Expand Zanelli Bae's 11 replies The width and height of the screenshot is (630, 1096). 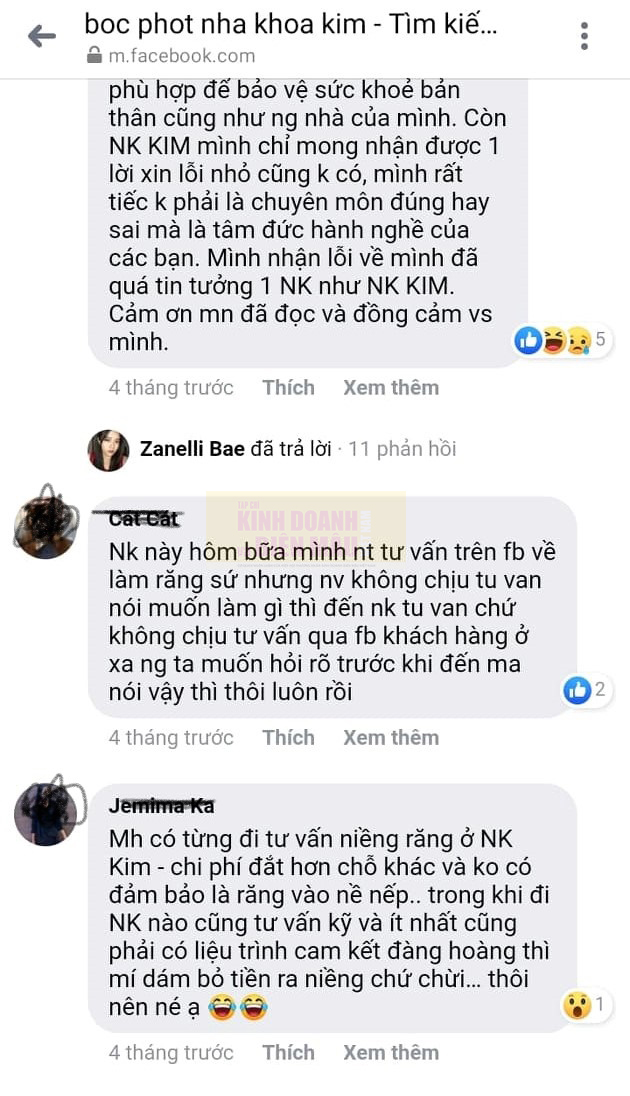pyautogui.click(x=400, y=449)
